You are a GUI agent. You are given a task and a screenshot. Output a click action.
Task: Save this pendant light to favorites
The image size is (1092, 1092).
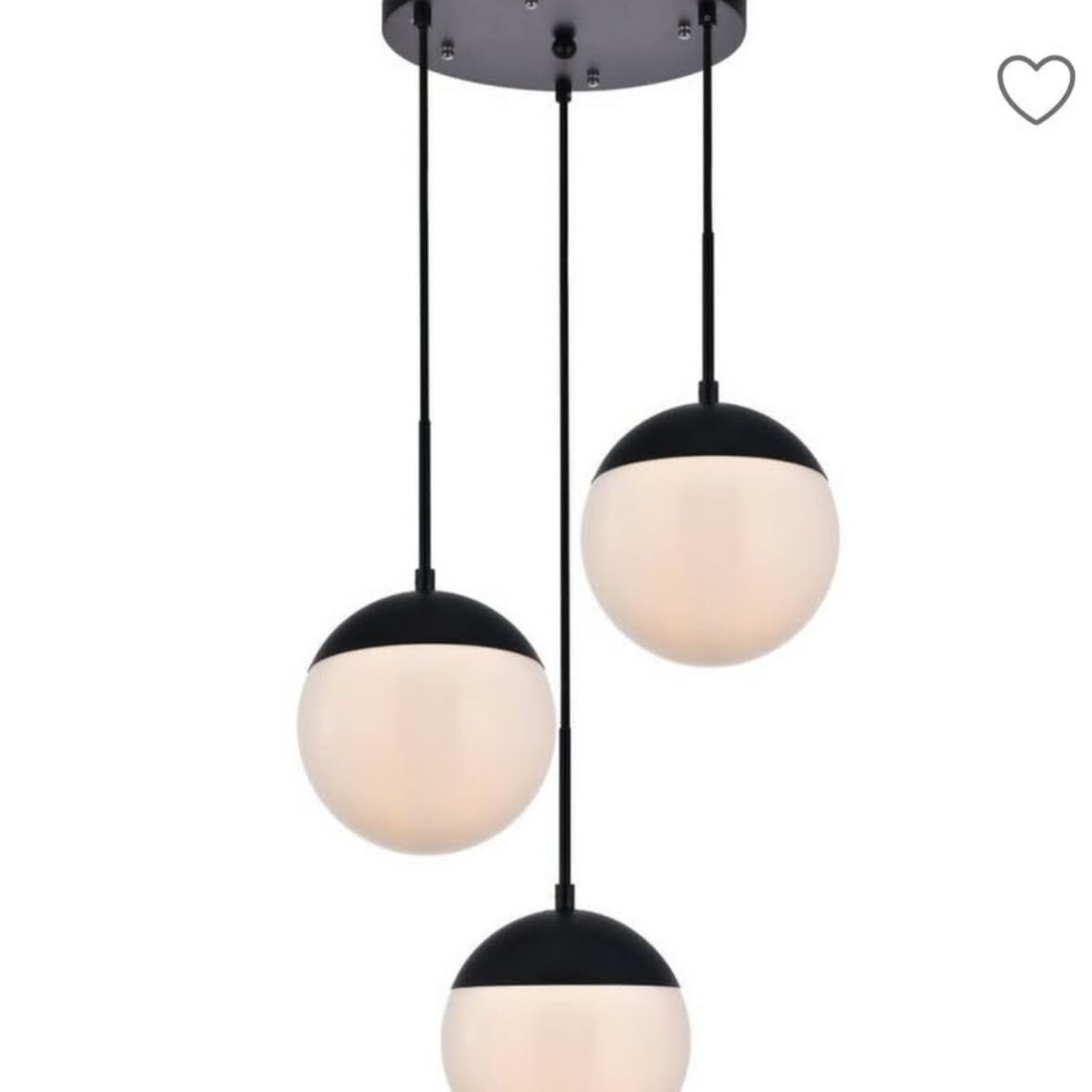(x=1036, y=88)
